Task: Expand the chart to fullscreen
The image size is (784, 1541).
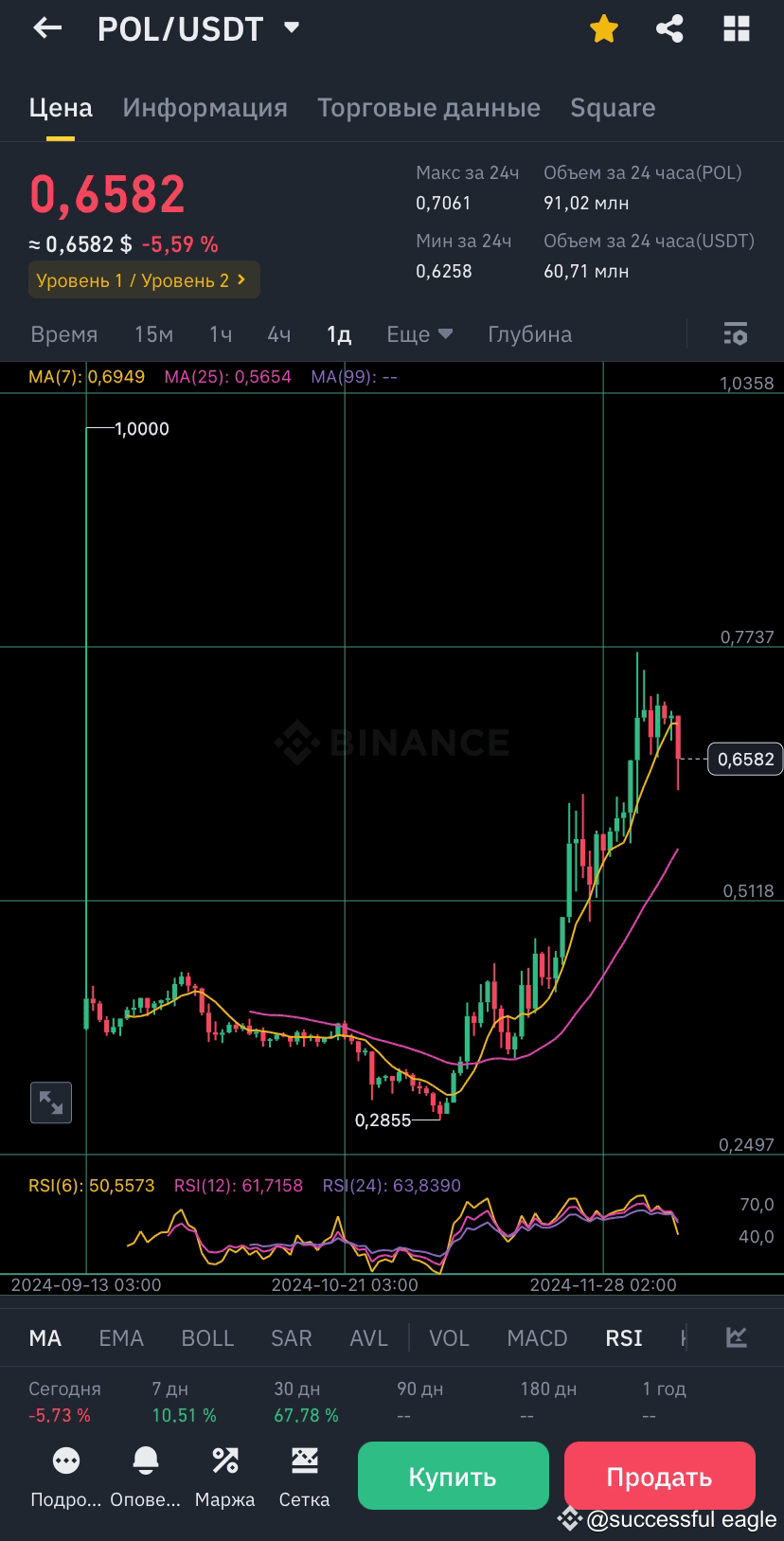Action: 51,1102
